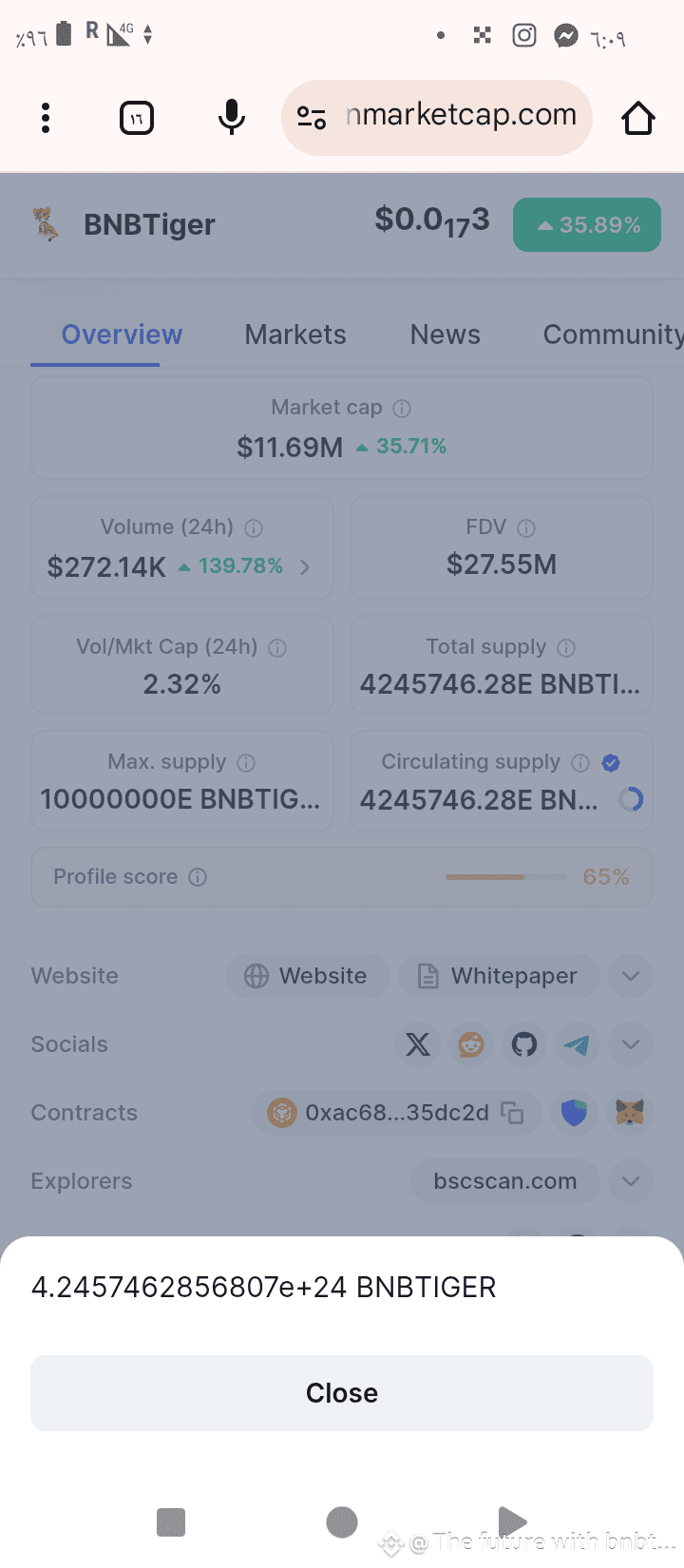Click the 65% Profile score progress bar
Screen dimensions: 684x1568
[x=504, y=876]
